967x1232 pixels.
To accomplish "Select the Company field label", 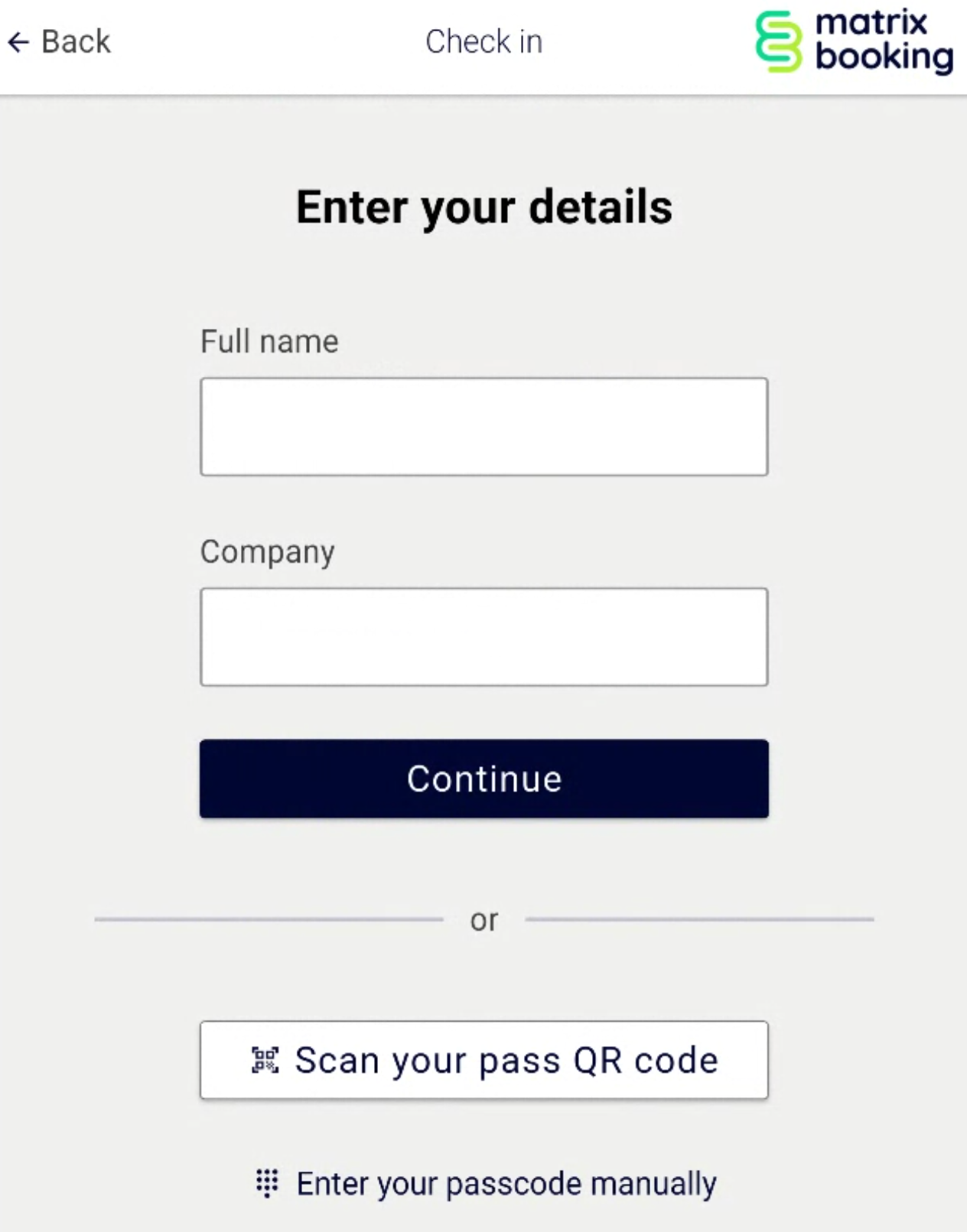I will click(267, 552).
